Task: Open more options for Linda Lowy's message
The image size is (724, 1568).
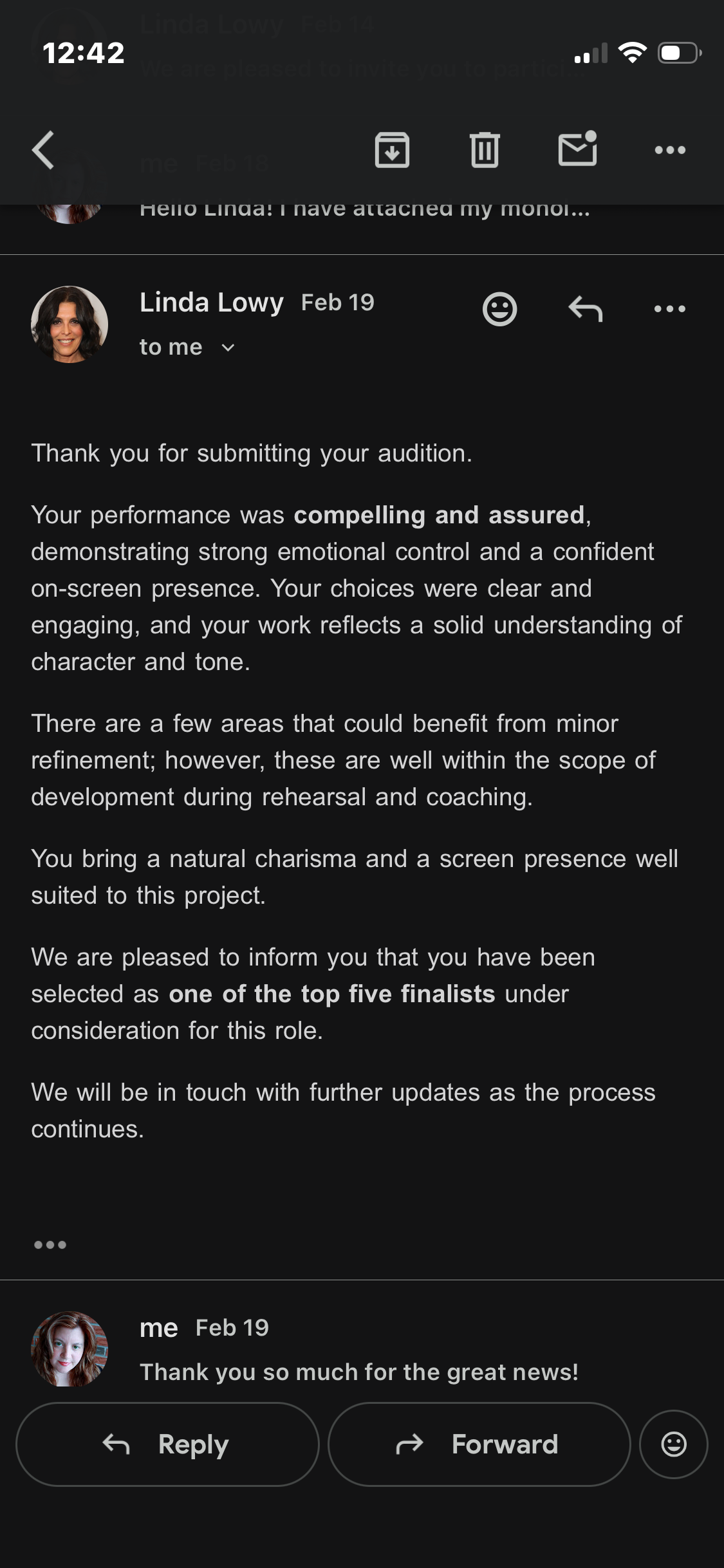Action: click(x=670, y=310)
